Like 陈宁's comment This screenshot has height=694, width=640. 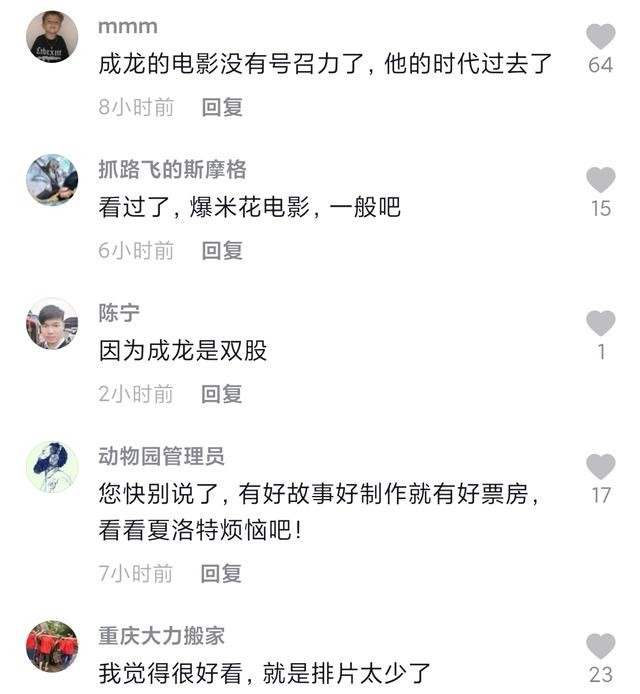600,323
